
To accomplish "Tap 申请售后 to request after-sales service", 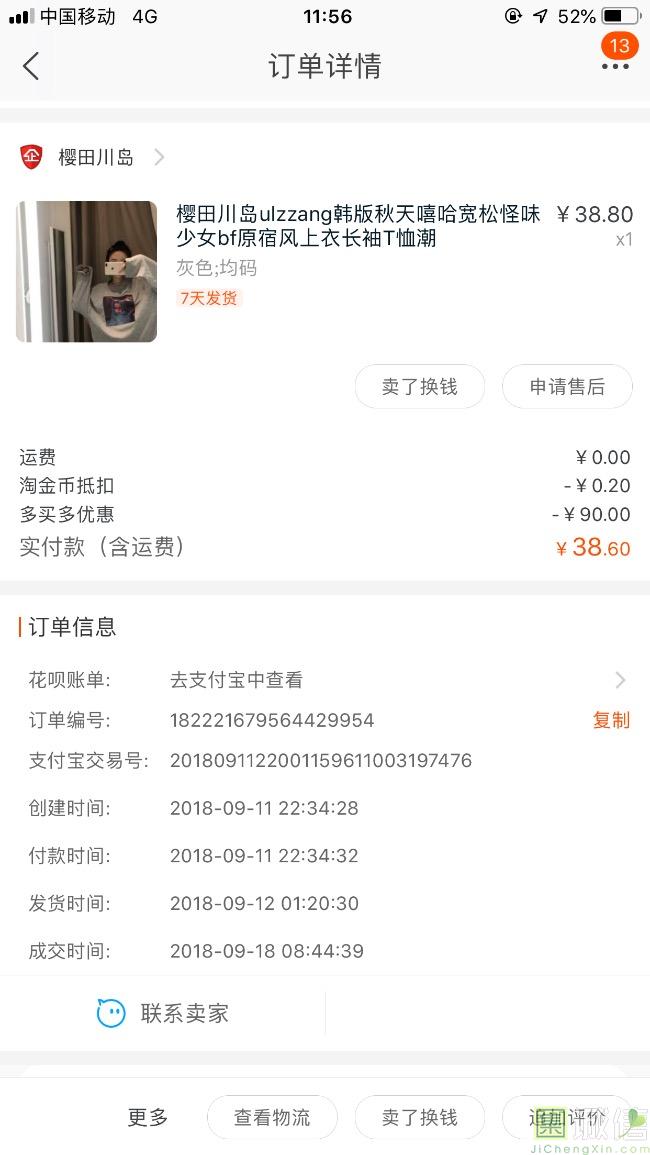I will 567,387.
